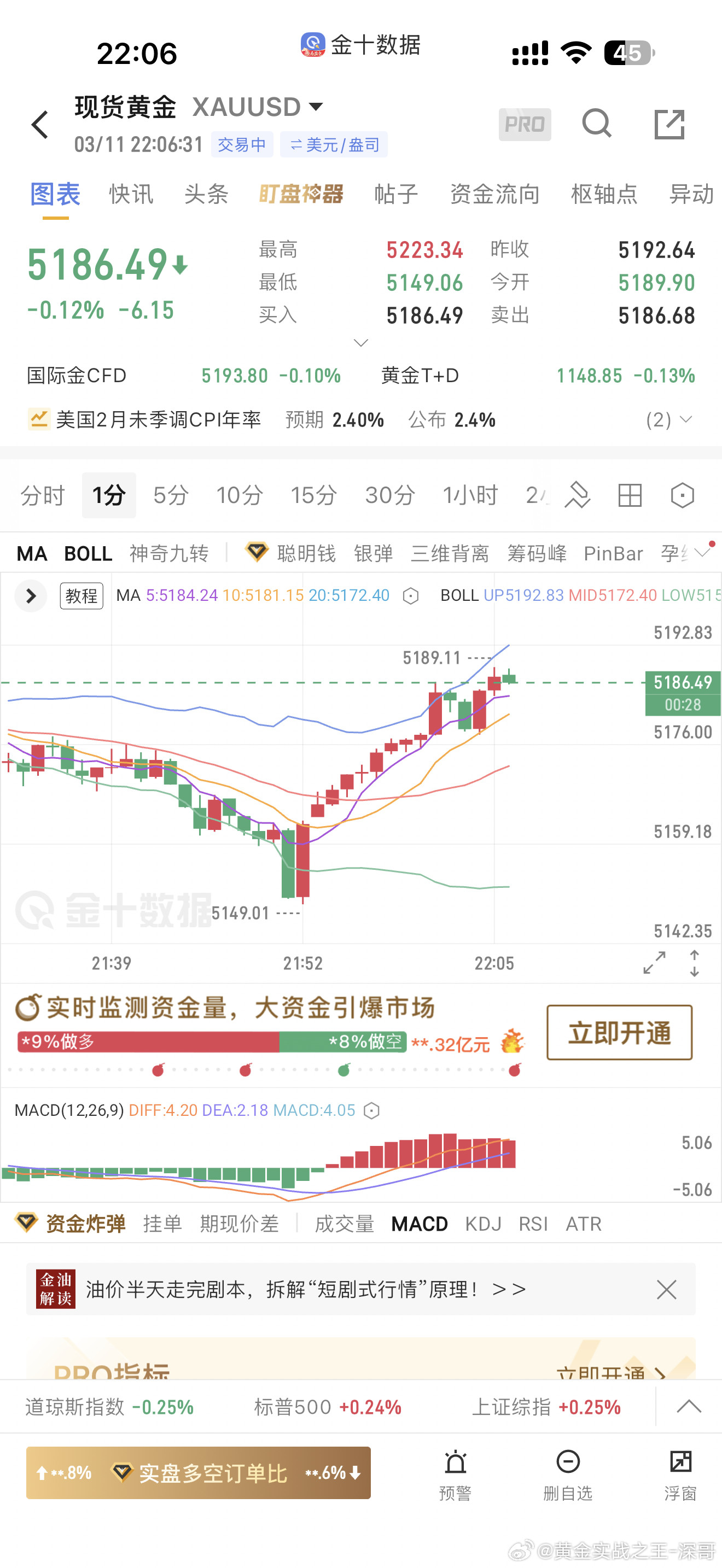This screenshot has width=722, height=1568.
Task: Open MACD indicator settings gear
Action: click(x=371, y=1110)
